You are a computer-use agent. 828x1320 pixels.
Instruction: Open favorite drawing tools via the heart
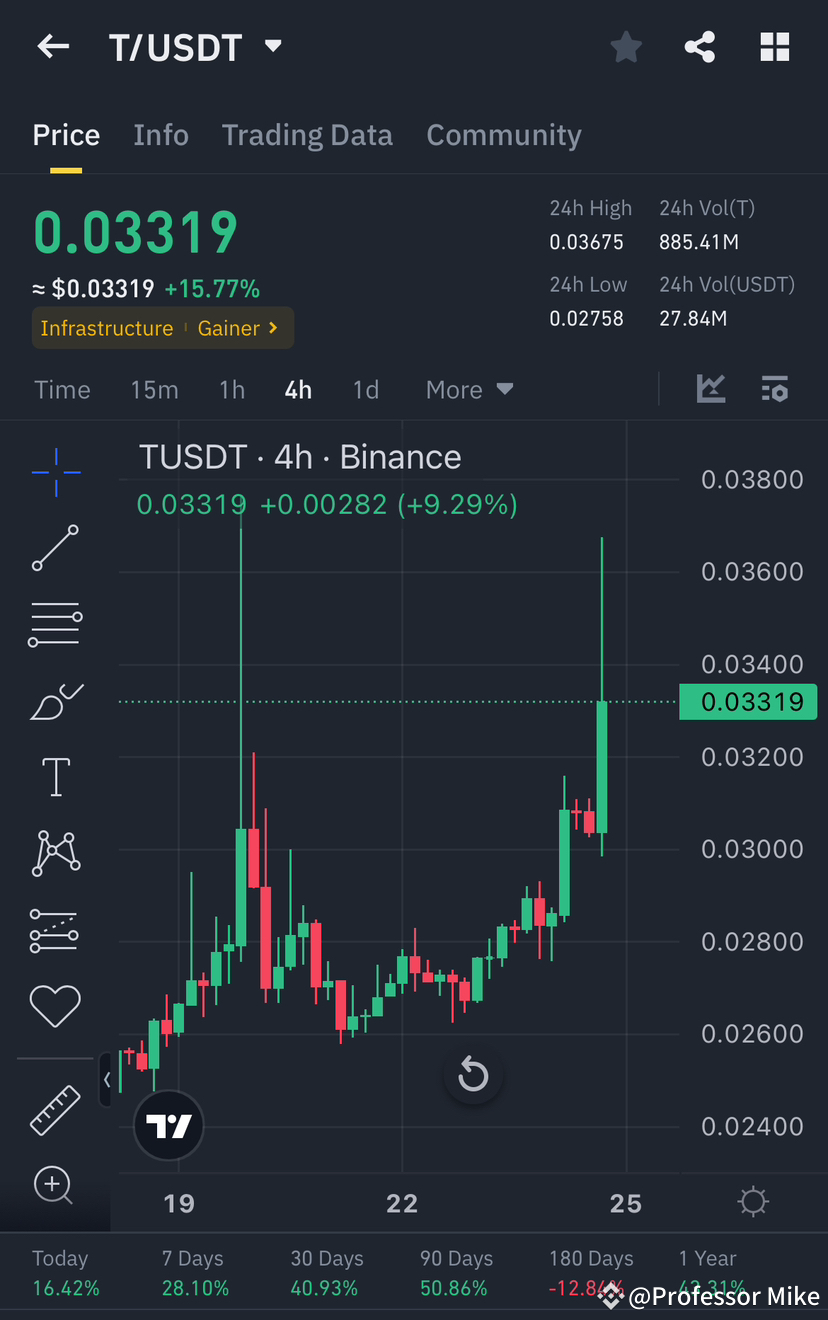click(x=54, y=1006)
